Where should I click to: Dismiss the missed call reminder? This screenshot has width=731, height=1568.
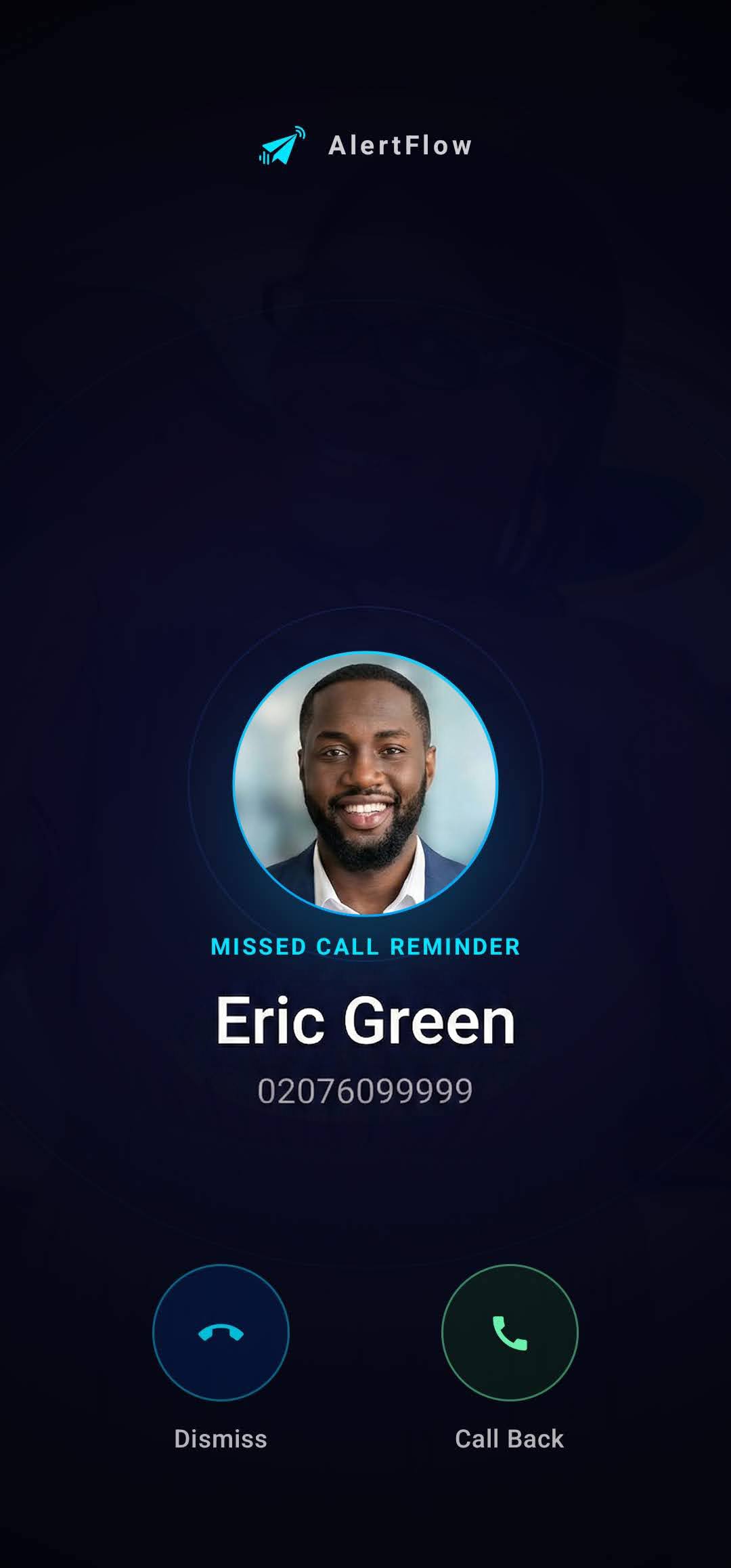click(x=221, y=1332)
